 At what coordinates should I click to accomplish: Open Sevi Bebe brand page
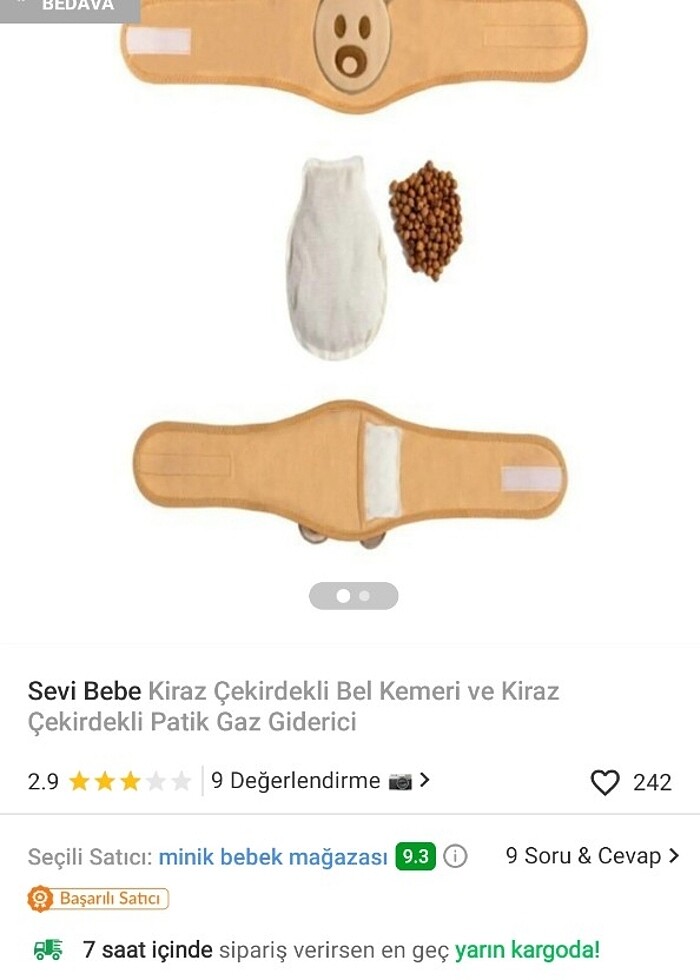tap(84, 691)
